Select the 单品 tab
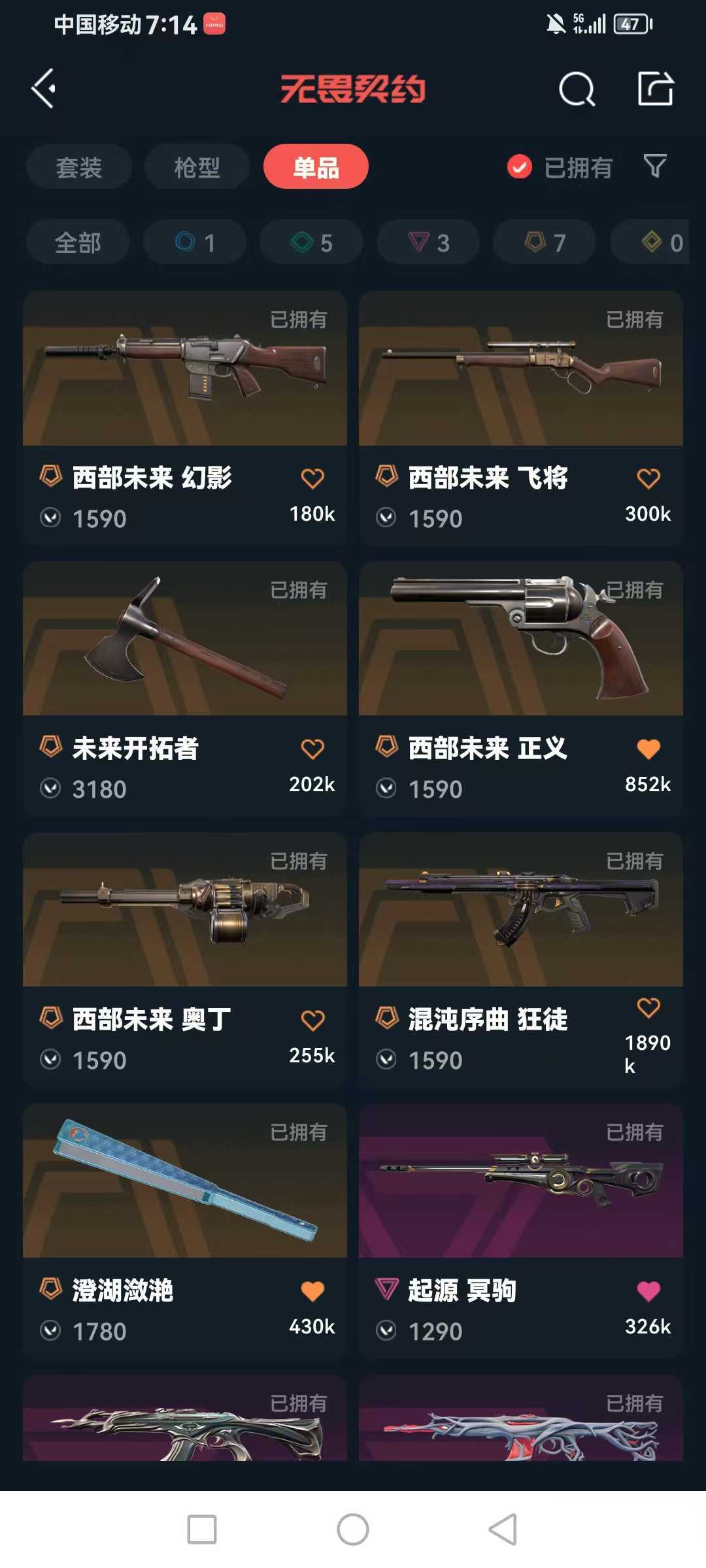706x1568 pixels. (316, 167)
